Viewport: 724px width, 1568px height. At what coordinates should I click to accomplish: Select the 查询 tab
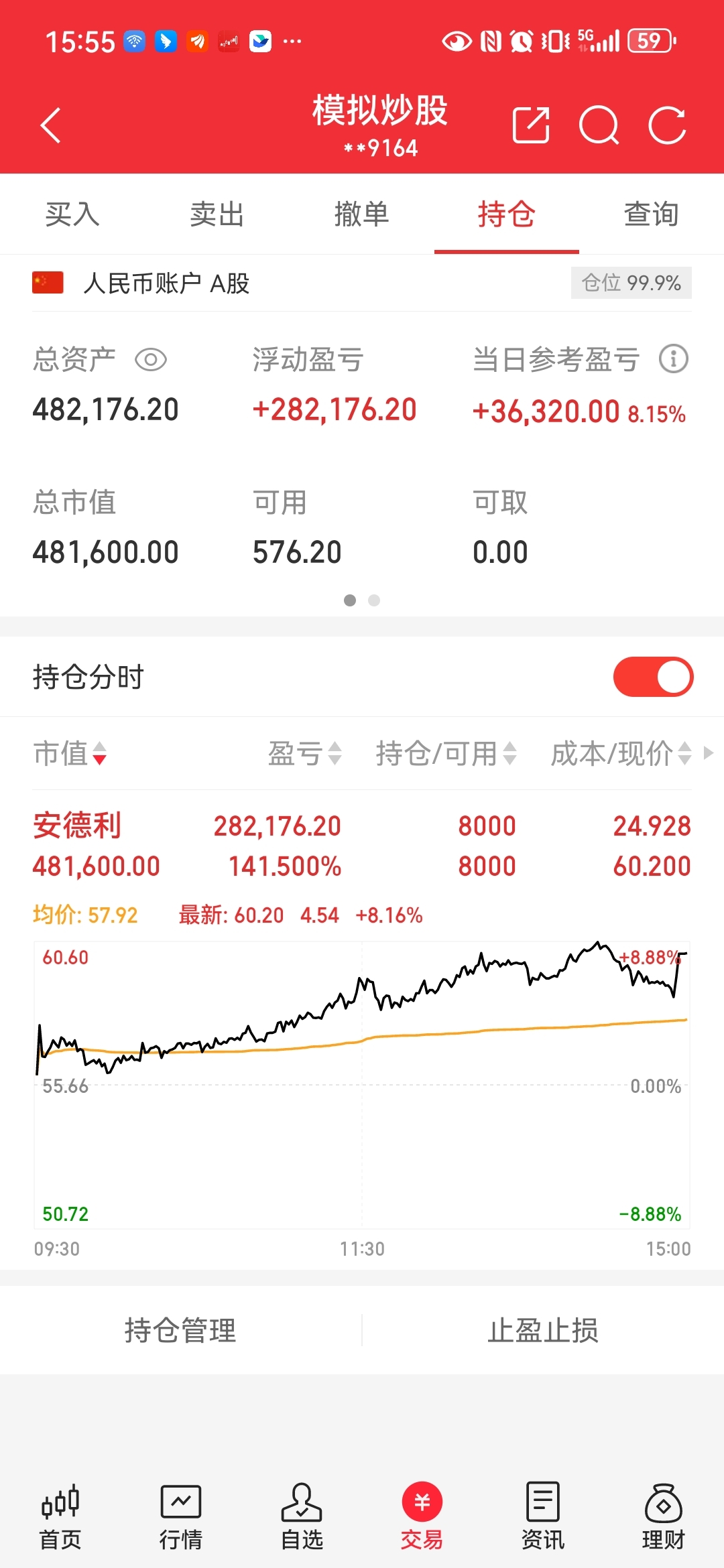(652, 214)
